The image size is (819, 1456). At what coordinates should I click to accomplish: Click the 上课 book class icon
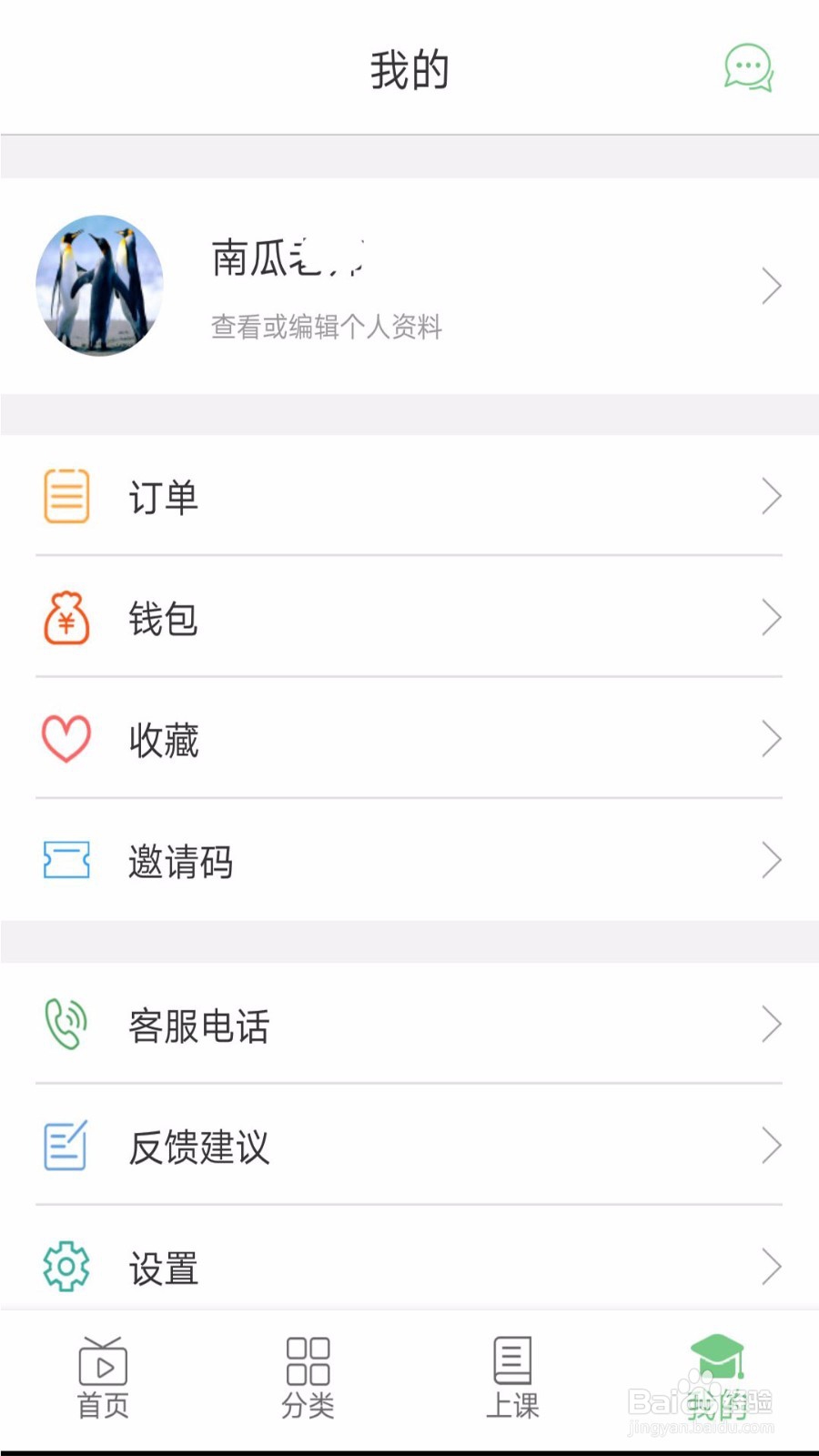[513, 1363]
